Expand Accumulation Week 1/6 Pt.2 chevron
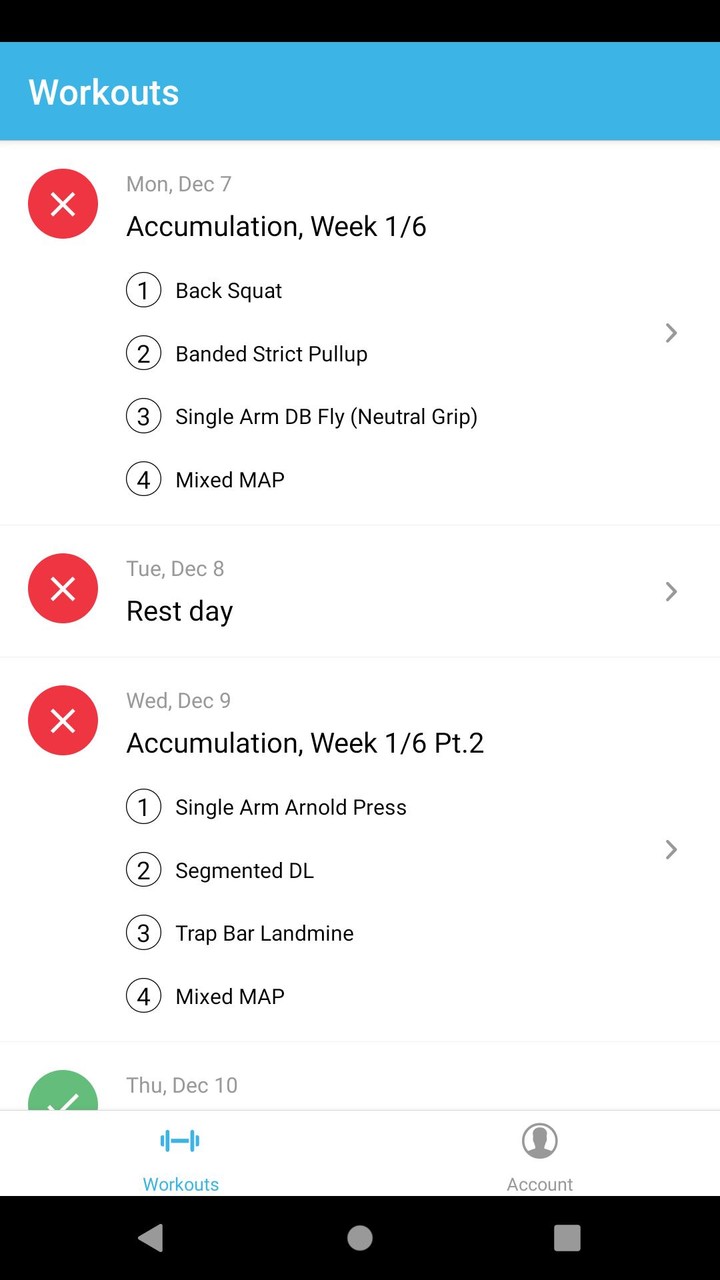Viewport: 720px width, 1280px height. (x=671, y=849)
